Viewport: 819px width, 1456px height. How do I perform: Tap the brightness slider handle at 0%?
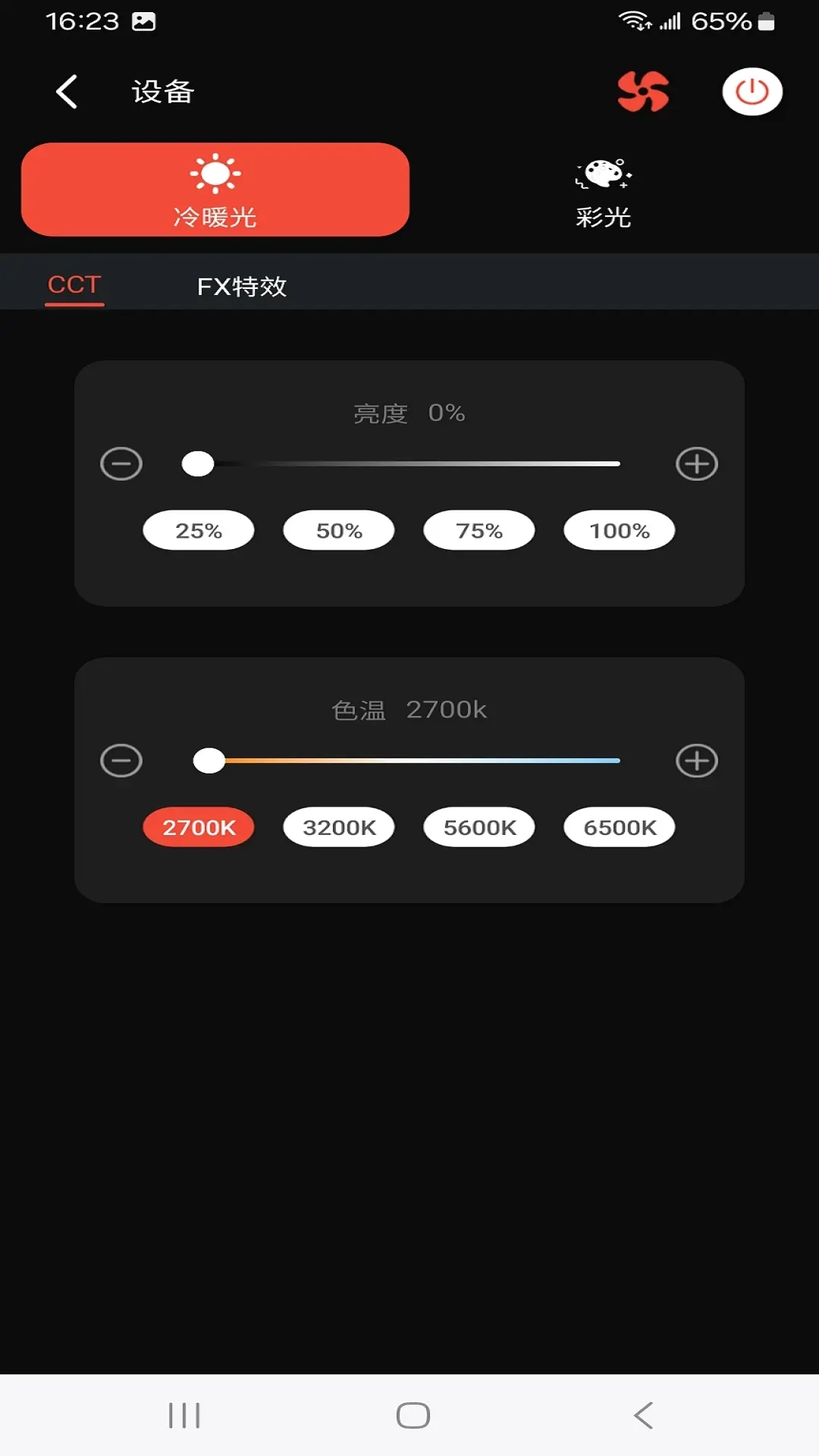point(199,463)
